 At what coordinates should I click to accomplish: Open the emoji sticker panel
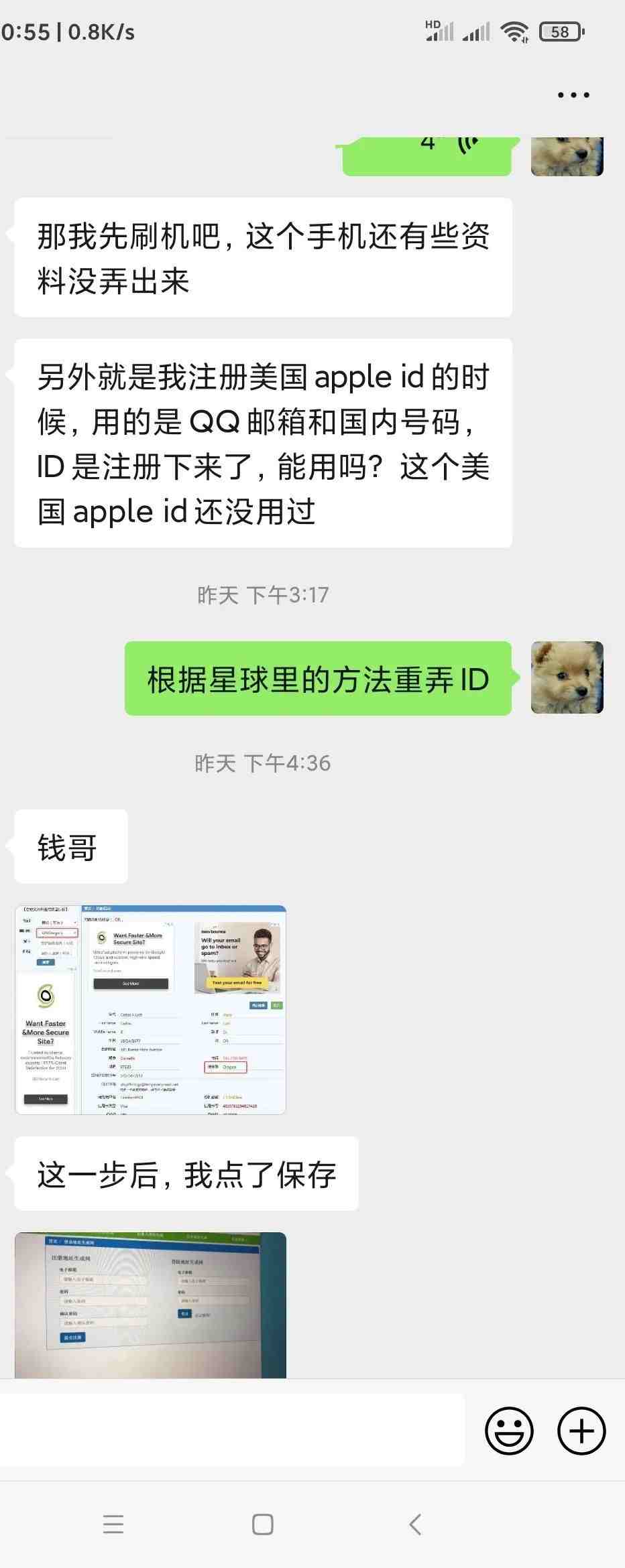(x=509, y=1431)
